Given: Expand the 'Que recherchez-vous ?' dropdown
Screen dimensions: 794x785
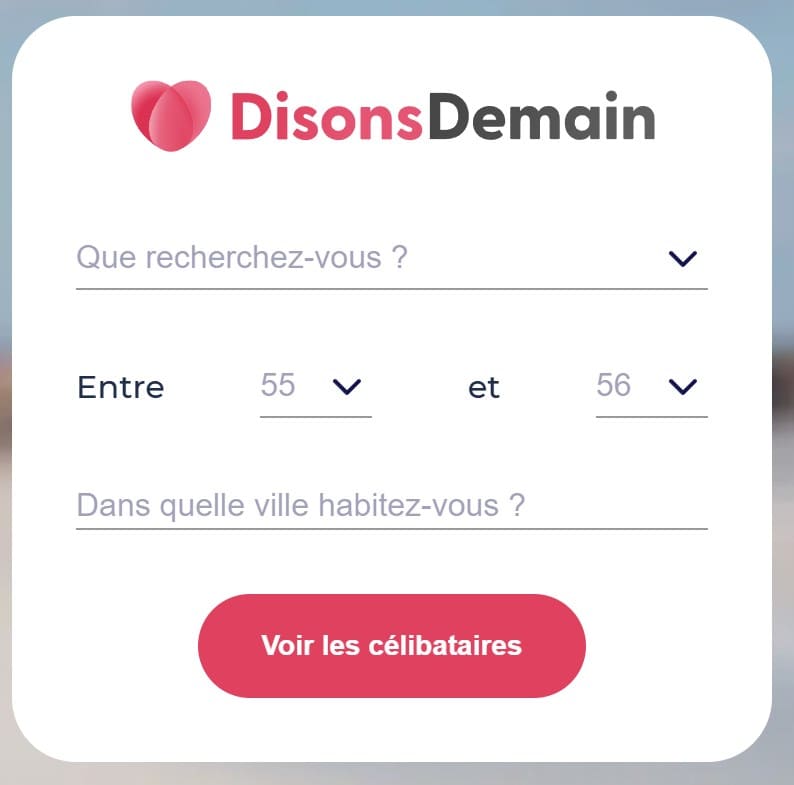Looking at the screenshot, I should 391,259.
